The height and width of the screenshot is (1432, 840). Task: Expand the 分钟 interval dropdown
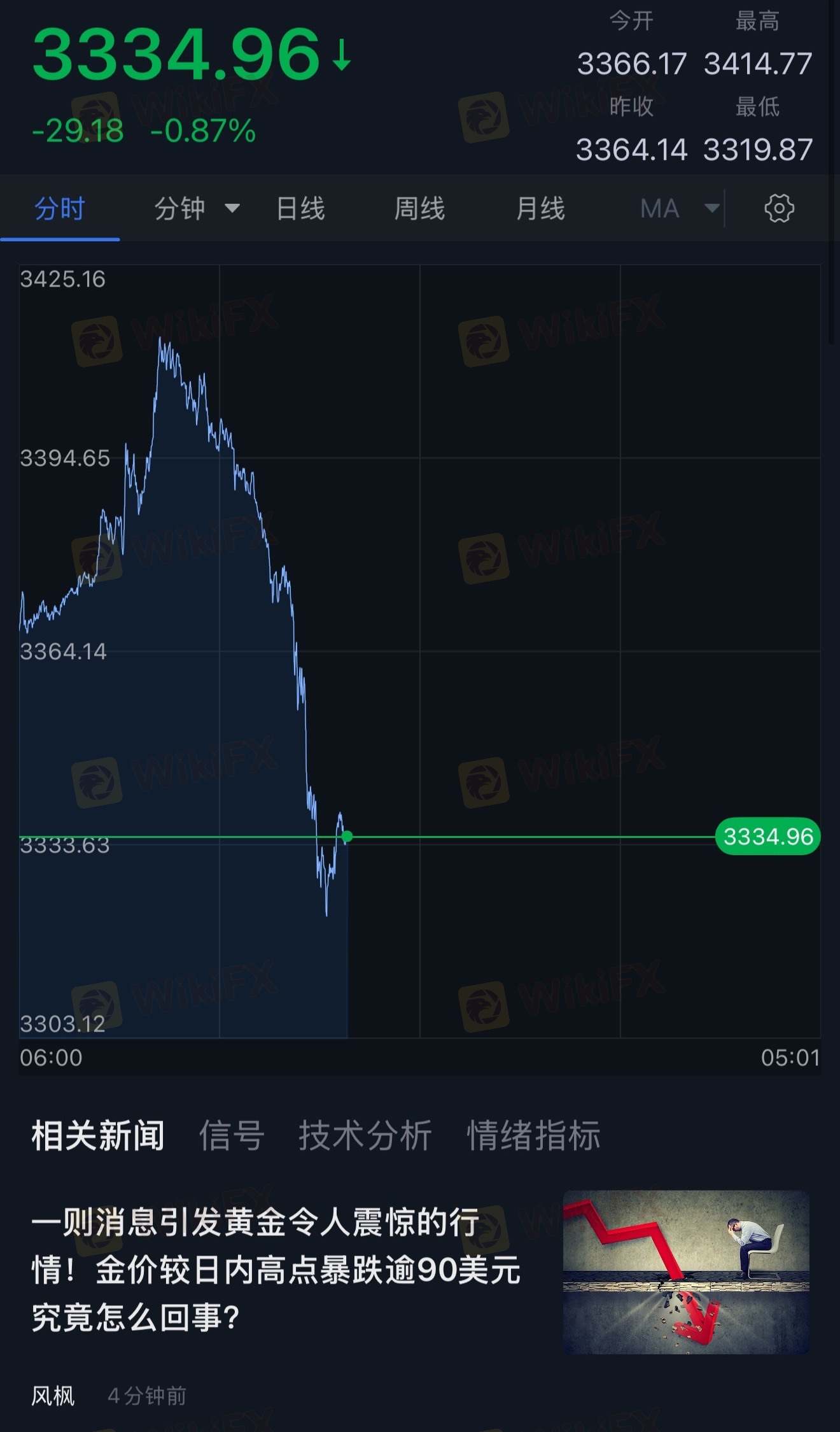pos(196,208)
